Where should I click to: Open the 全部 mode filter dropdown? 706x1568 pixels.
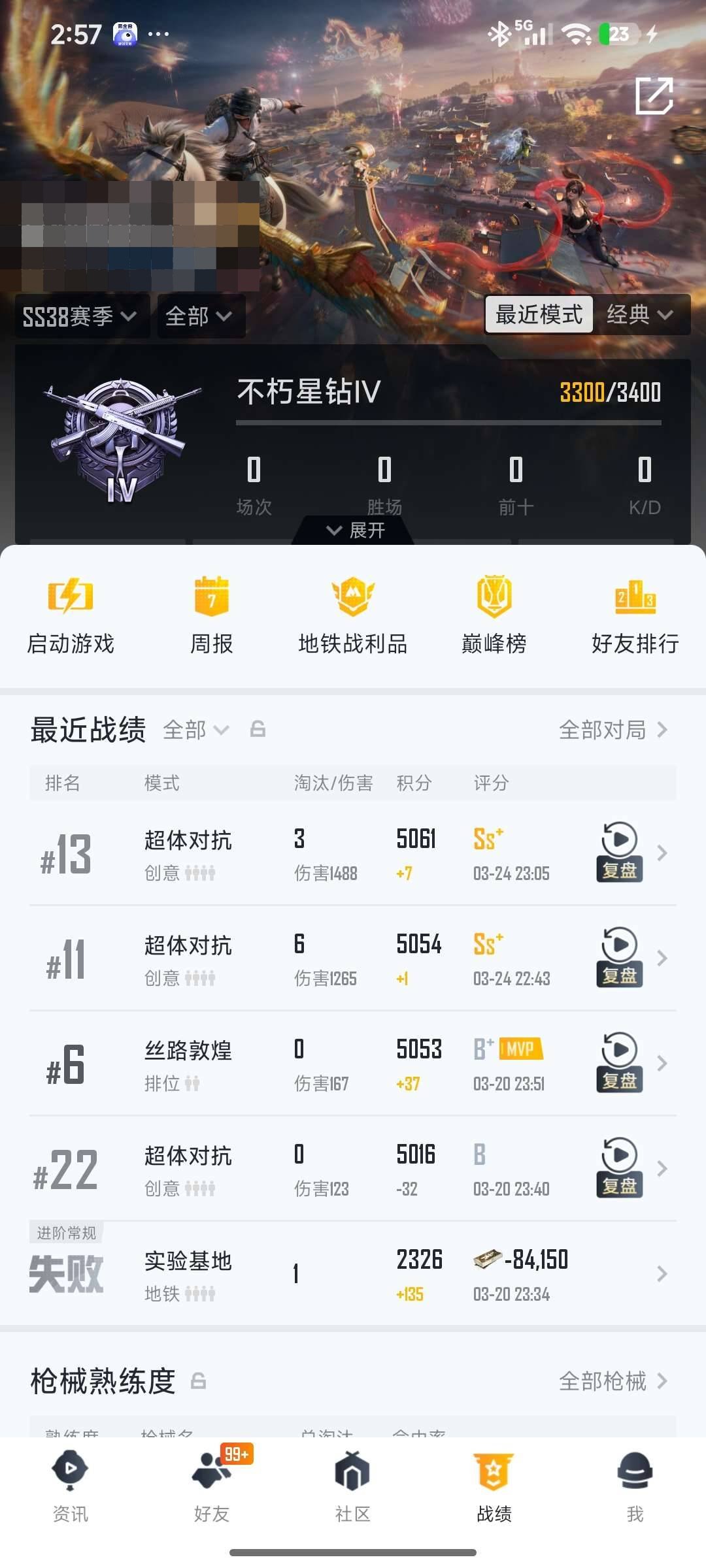click(199, 317)
